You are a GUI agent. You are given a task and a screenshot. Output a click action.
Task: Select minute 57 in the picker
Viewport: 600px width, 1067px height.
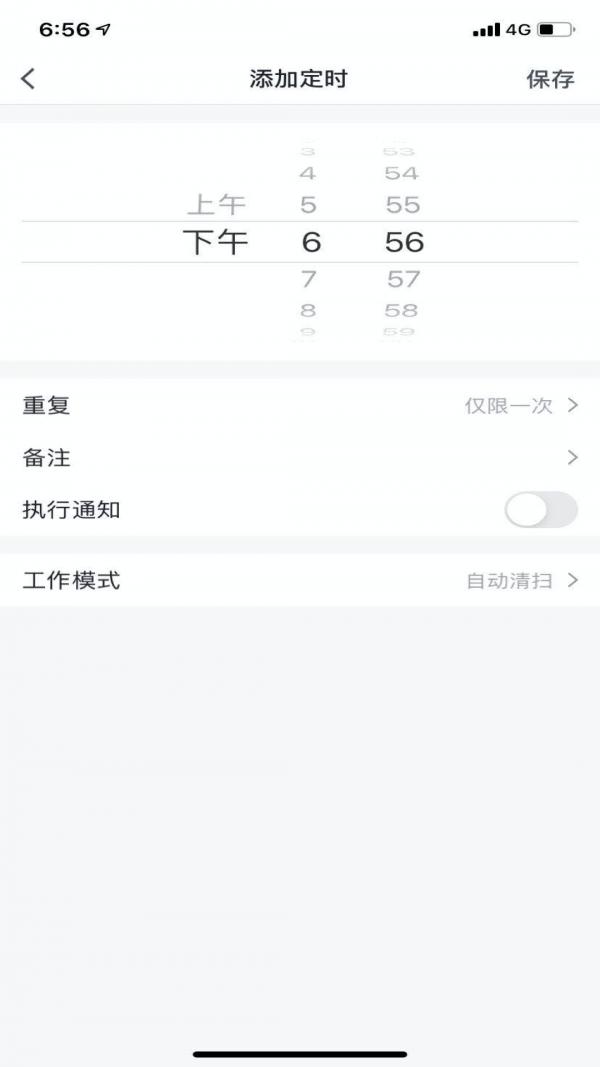(x=404, y=278)
